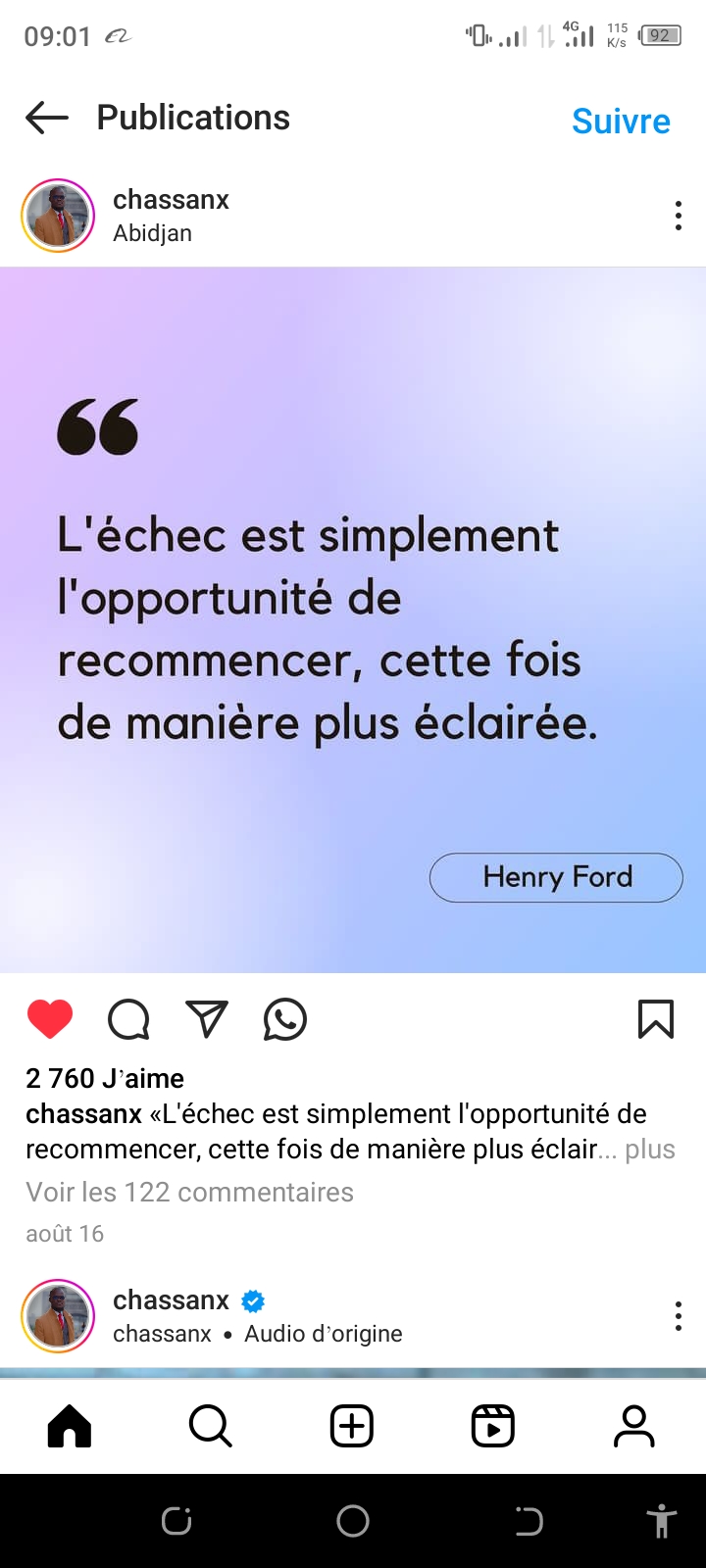The height and width of the screenshot is (1568, 706).
Task: Switch to the Search tab
Action: pos(211,1426)
